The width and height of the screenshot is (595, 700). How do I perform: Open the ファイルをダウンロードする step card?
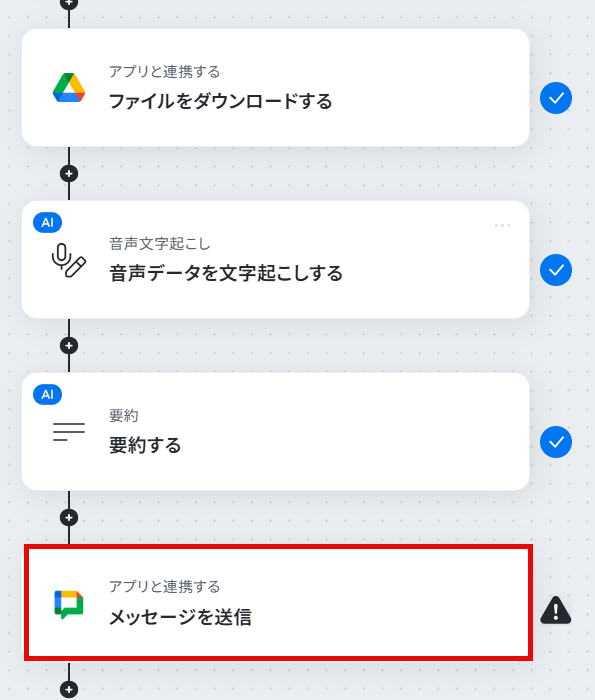point(275,88)
